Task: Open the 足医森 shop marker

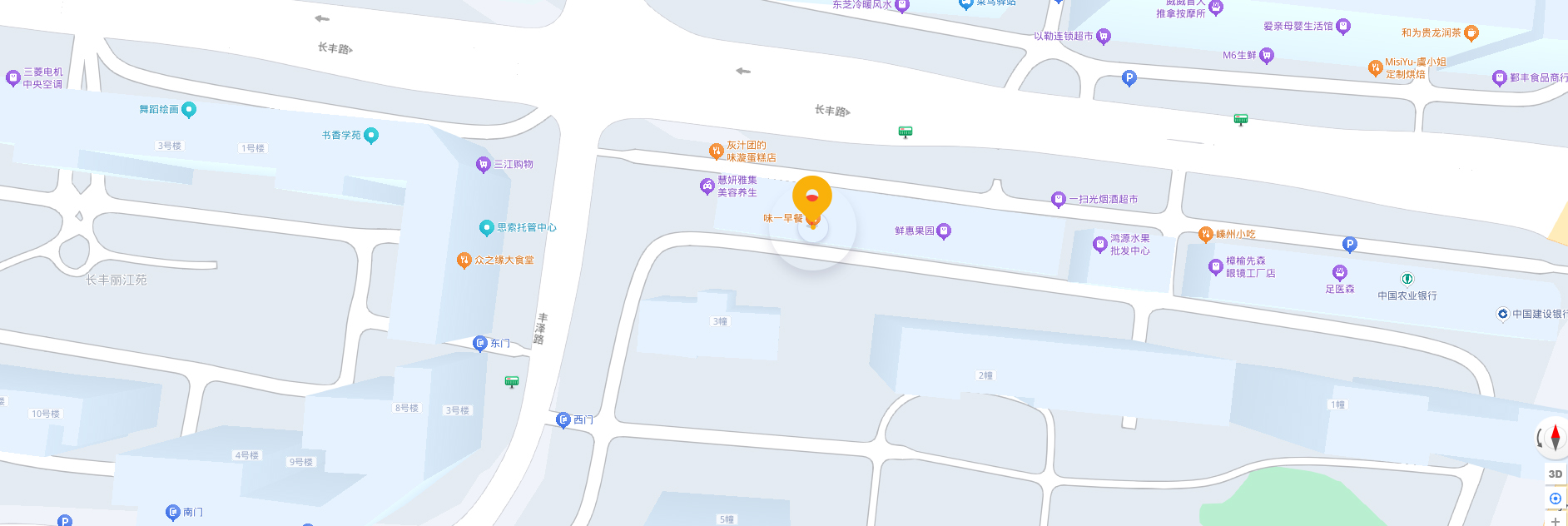Action: (1340, 273)
